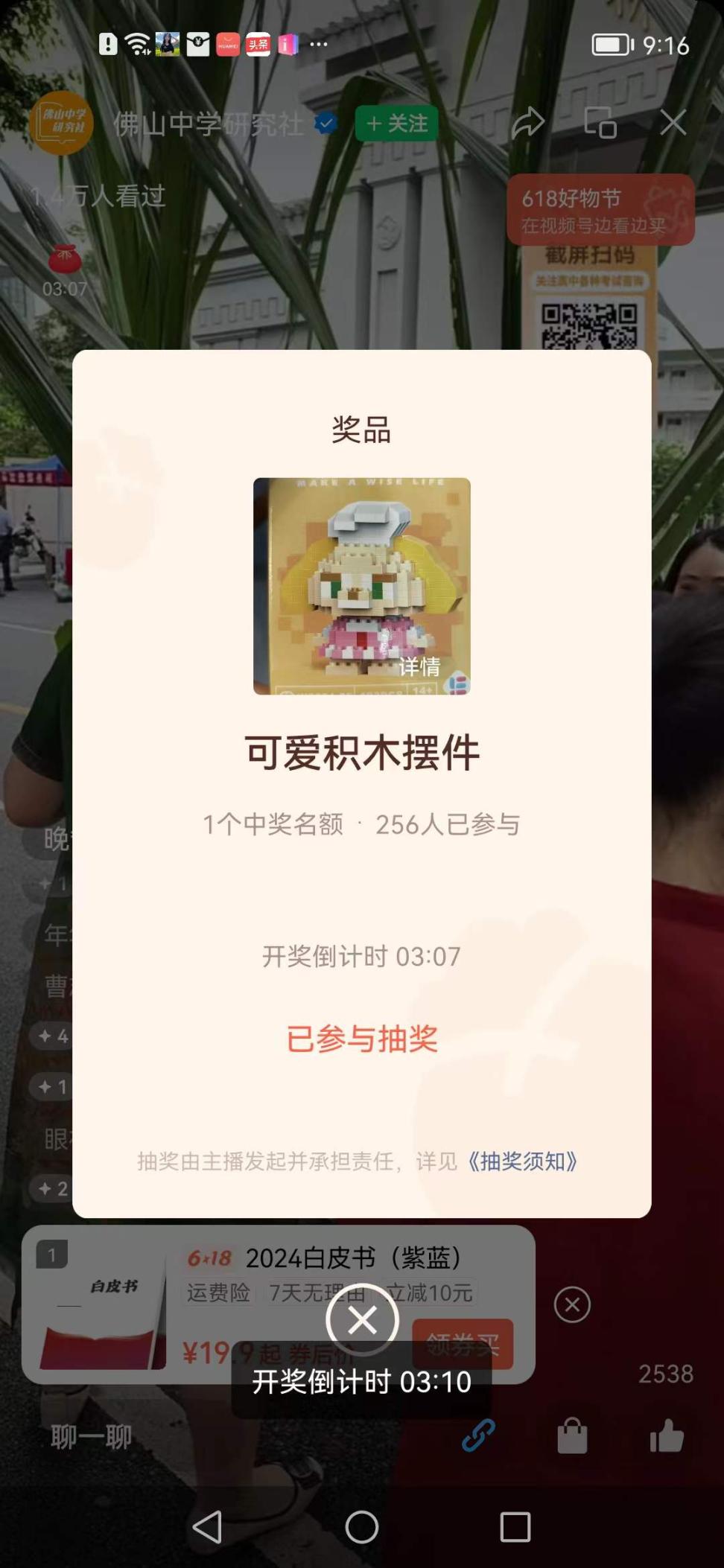
Task: Follow 佛山中学研究社 with the 关注 button
Action: click(x=396, y=124)
